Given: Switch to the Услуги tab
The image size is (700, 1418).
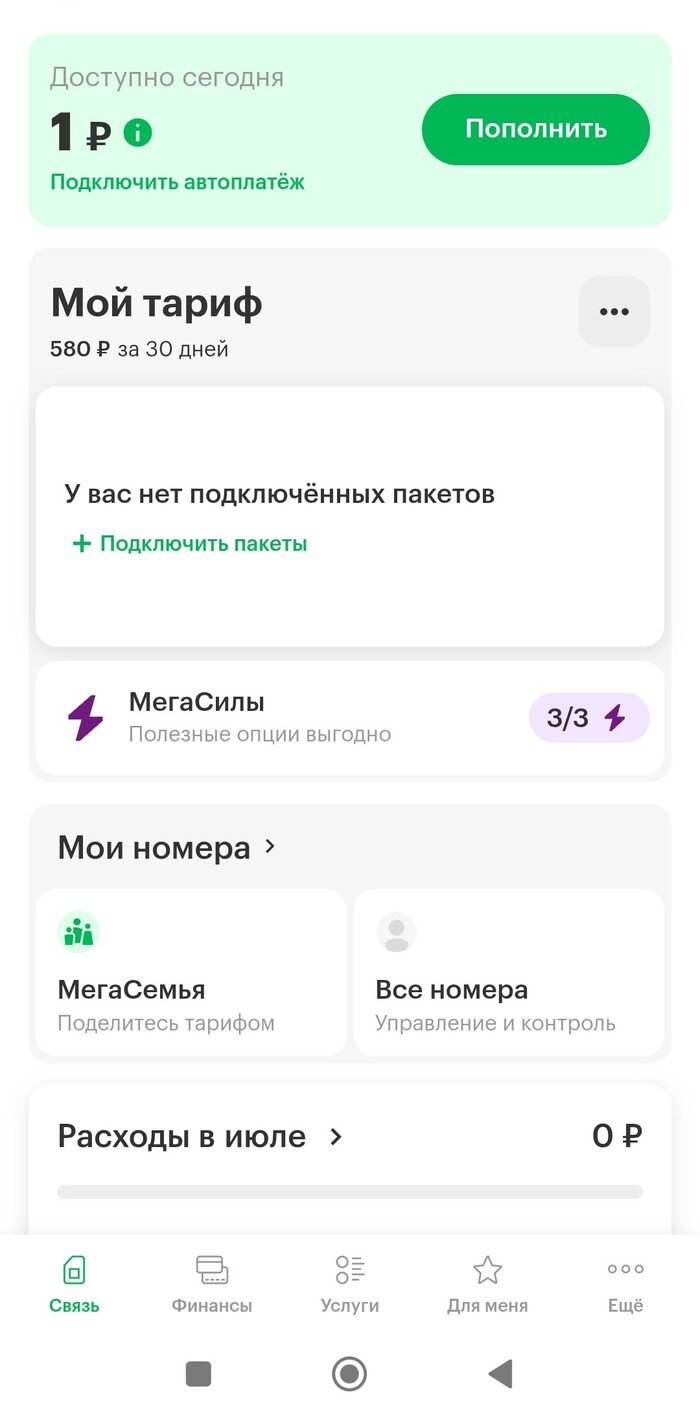Looking at the screenshot, I should click(350, 1284).
